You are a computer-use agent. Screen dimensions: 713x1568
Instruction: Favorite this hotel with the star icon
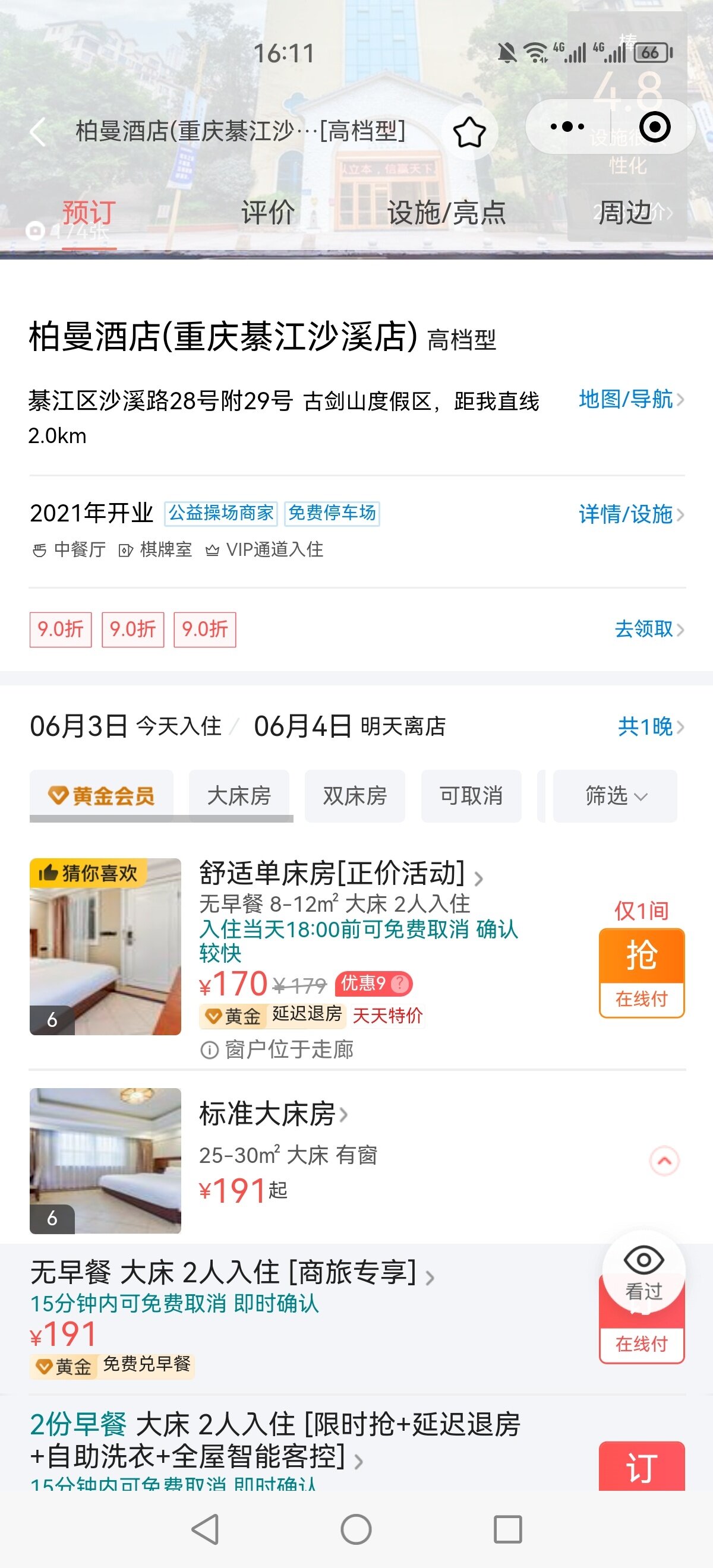click(469, 132)
